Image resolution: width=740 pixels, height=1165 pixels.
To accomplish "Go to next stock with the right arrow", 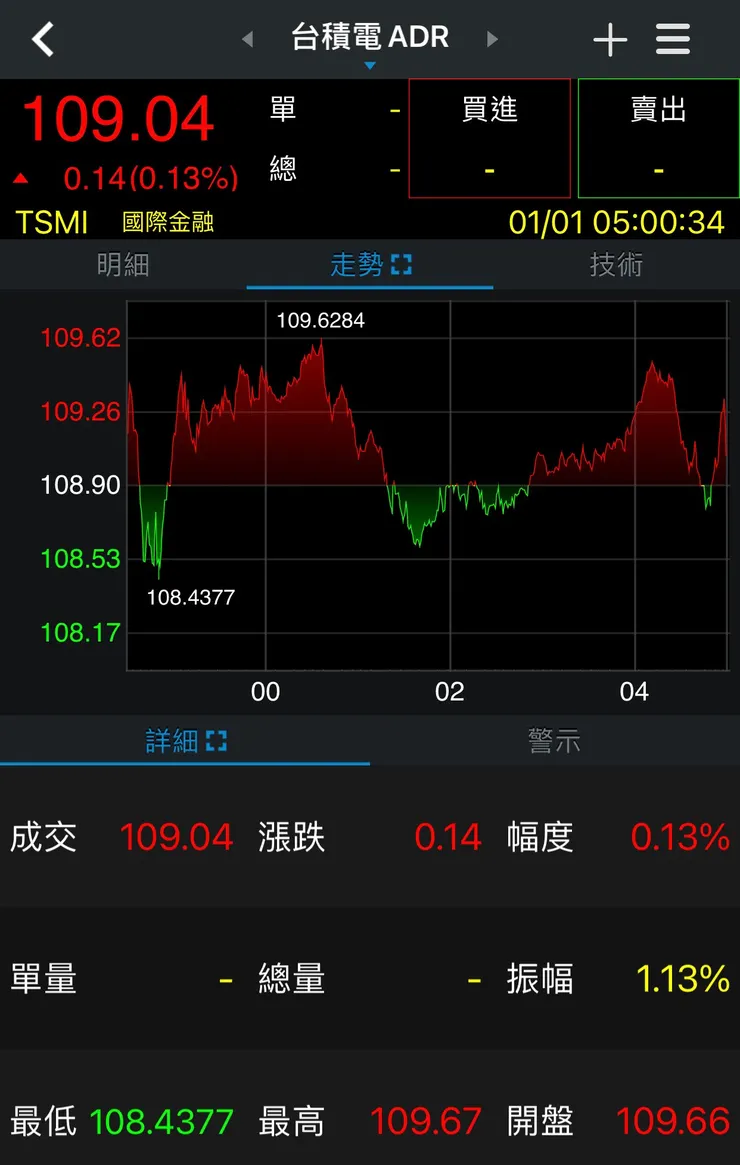I will pyautogui.click(x=492, y=39).
